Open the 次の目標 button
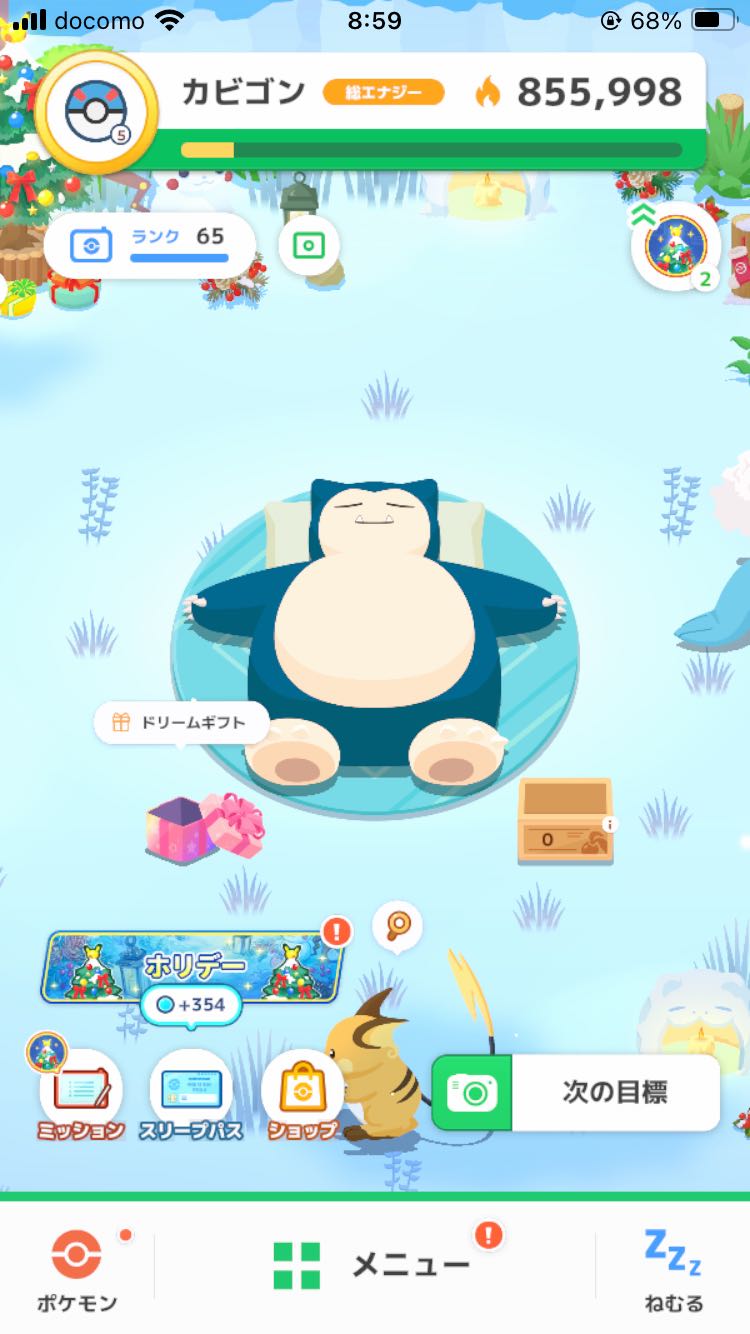The image size is (750, 1334). click(575, 1092)
